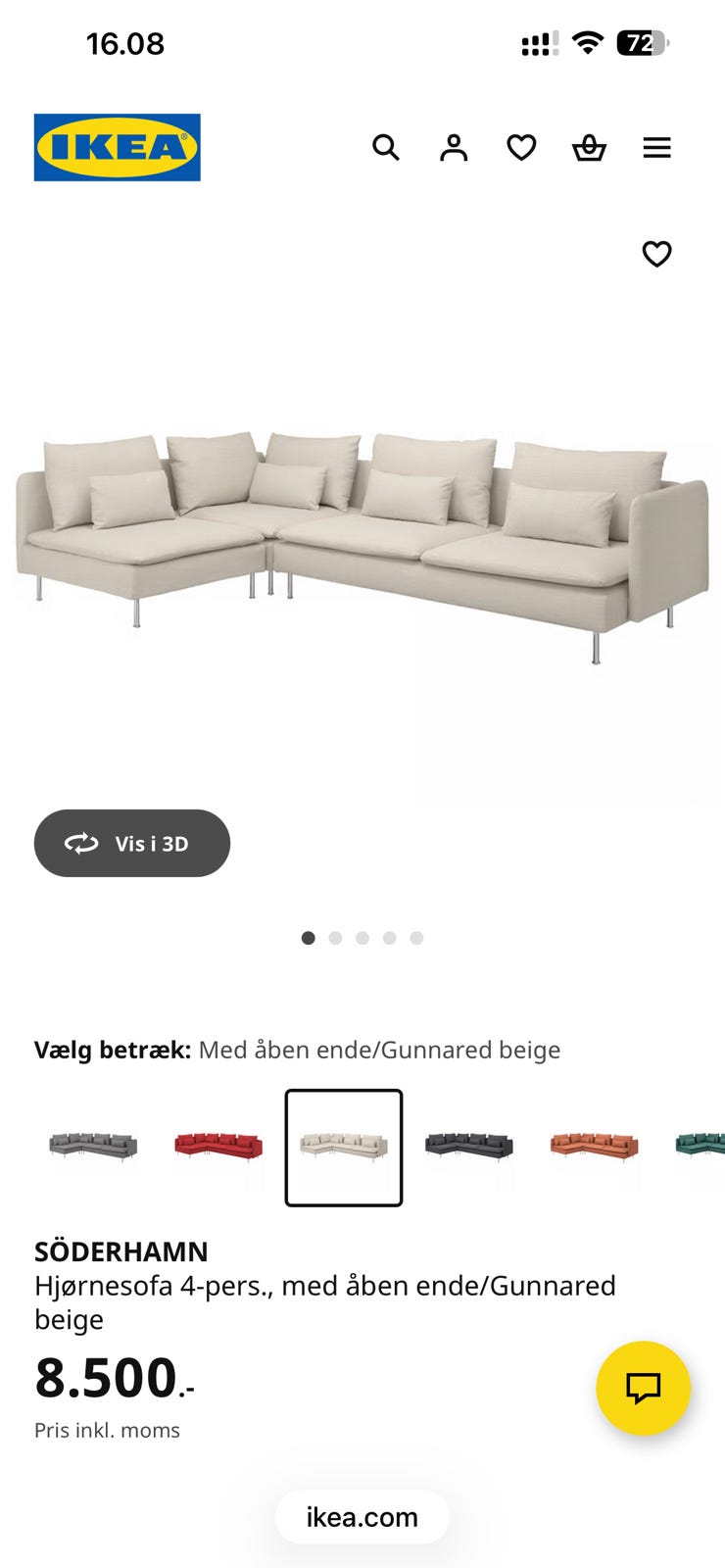This screenshot has height=1568, width=725.
Task: Add SÖDERHAMN sofa to favorites with heart toggle
Action: 655,253
